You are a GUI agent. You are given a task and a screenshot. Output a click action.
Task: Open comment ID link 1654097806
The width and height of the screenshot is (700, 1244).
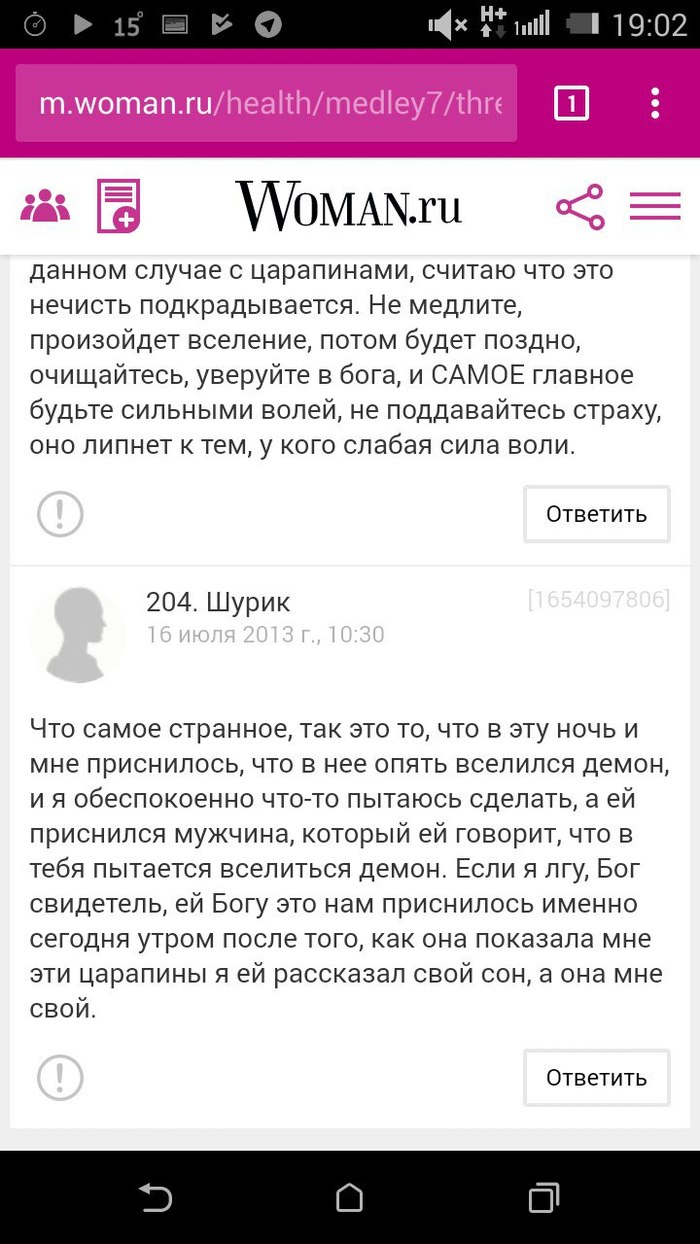click(598, 600)
